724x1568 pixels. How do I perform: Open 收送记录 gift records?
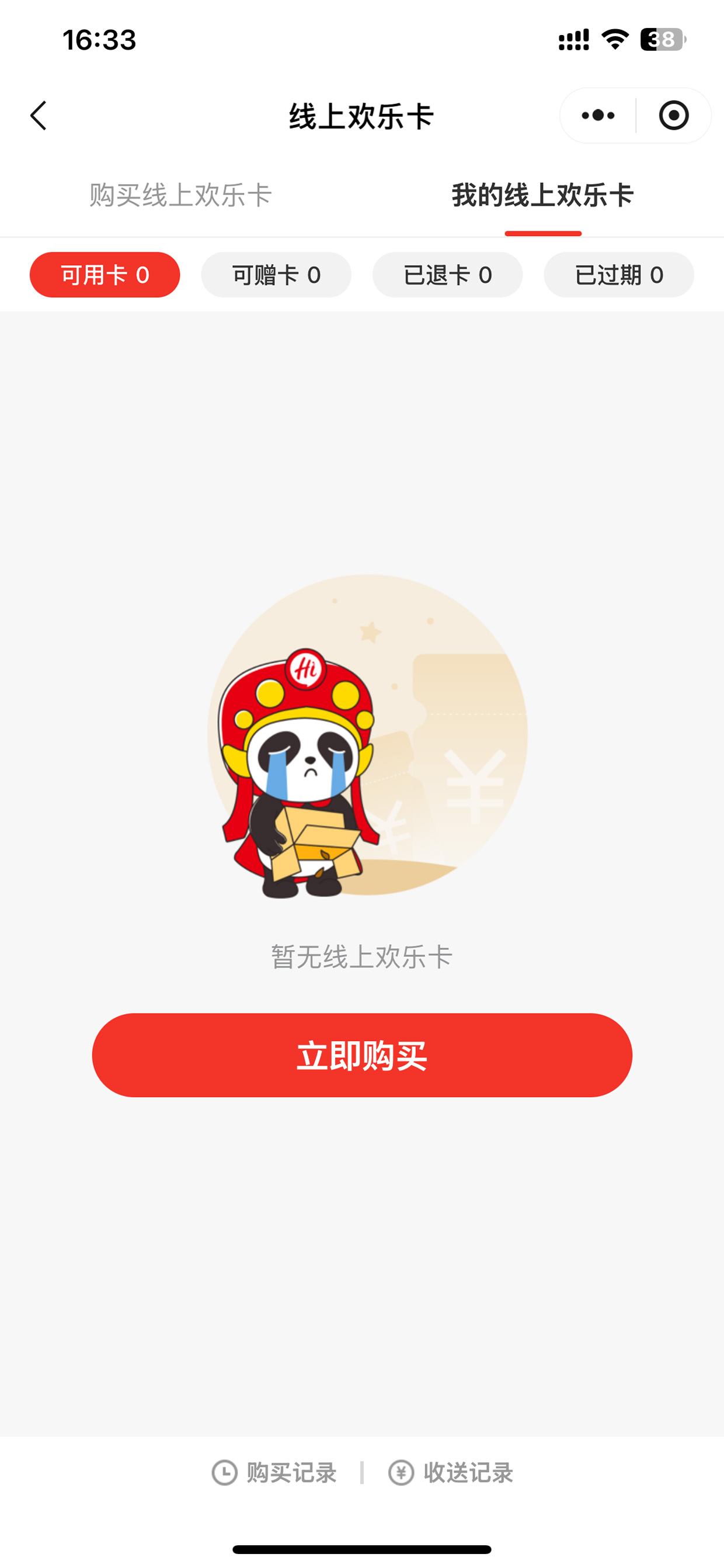click(x=451, y=1473)
